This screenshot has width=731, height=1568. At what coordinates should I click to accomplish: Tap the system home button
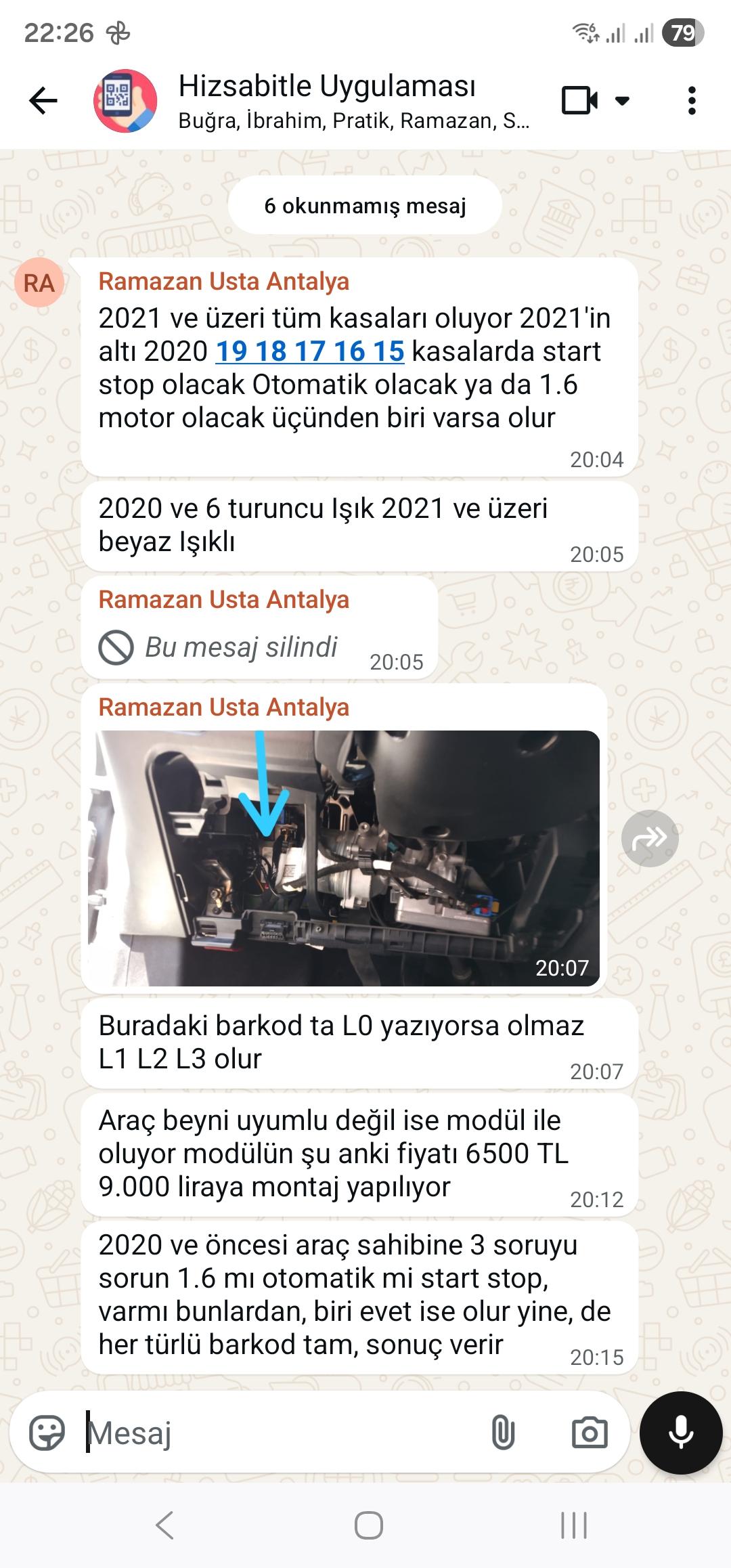(x=368, y=1526)
